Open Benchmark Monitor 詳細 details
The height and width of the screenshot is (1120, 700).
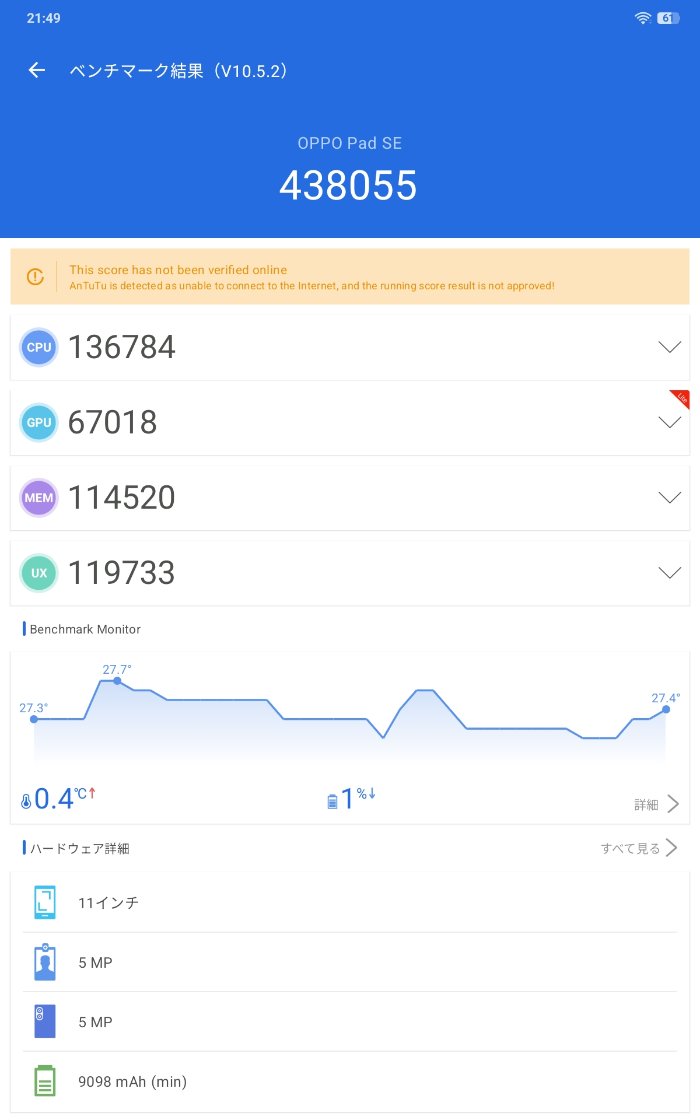(x=657, y=804)
